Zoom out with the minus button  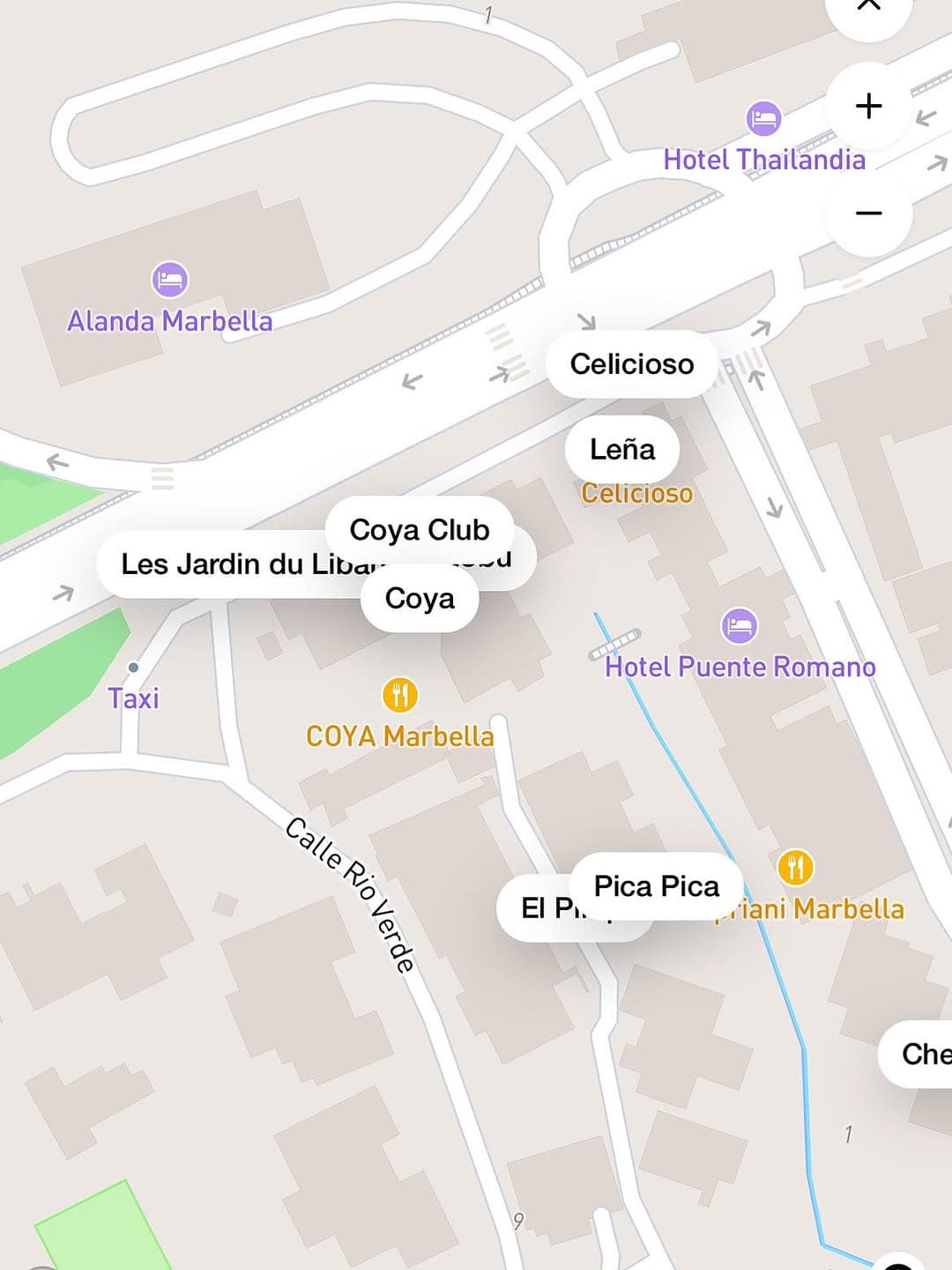(x=868, y=213)
